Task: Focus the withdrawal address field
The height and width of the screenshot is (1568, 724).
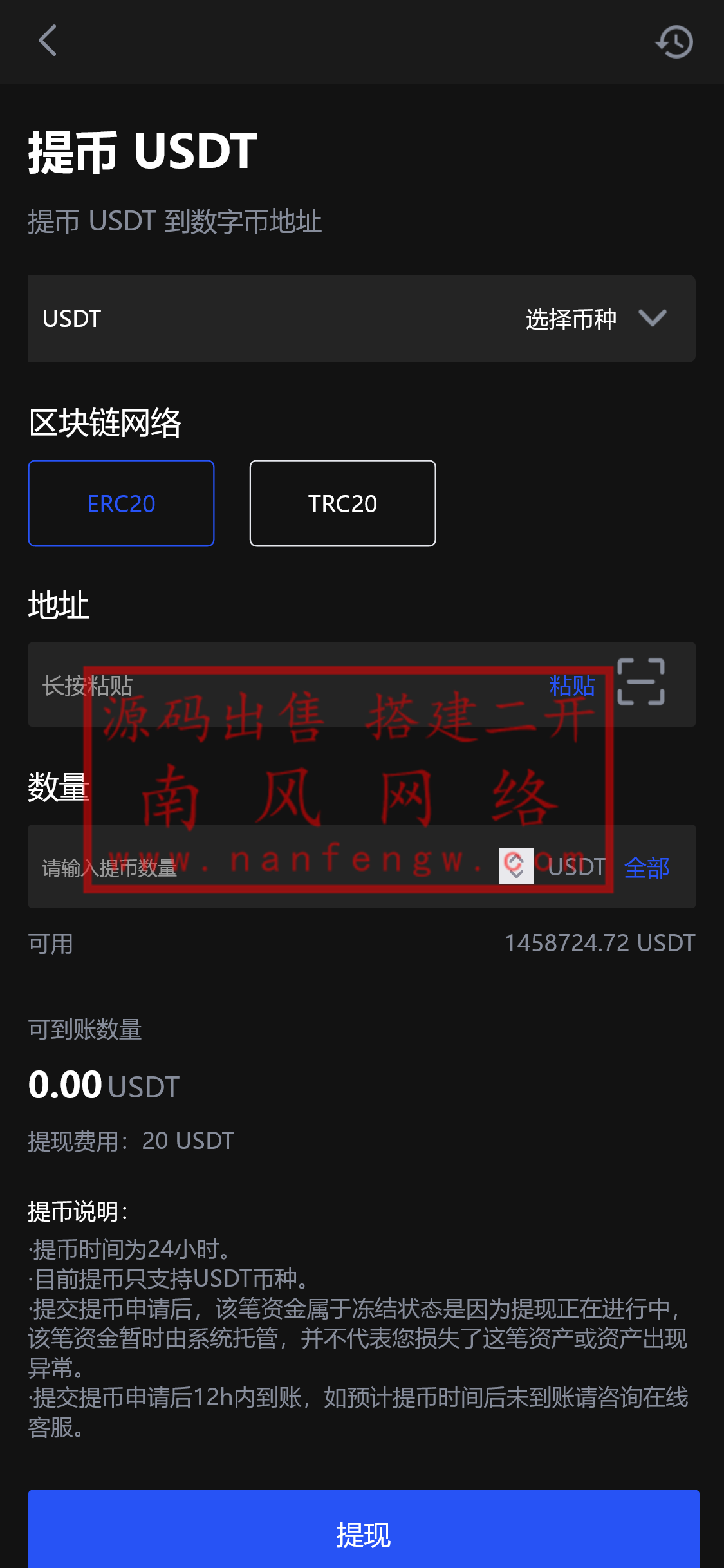Action: 283,685
